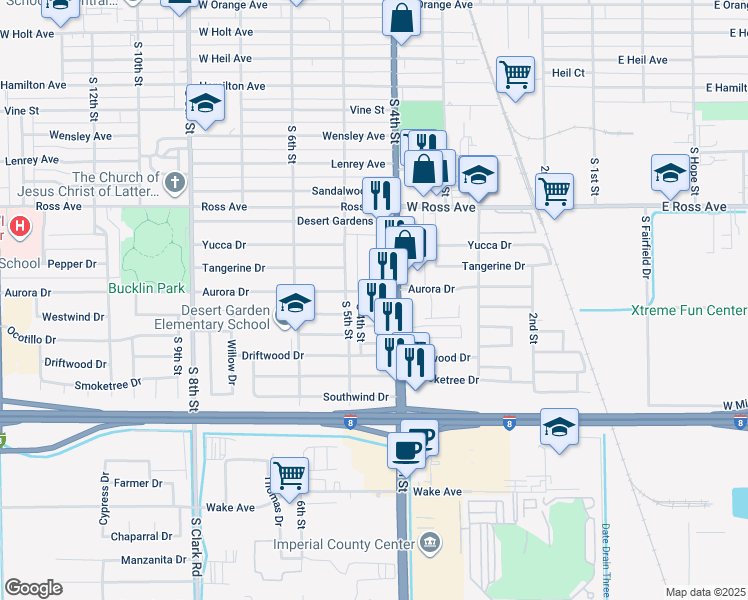This screenshot has height=600, width=748.
Task: Tap the coffee cup marker above Wake Ave
Action: coord(406,450)
